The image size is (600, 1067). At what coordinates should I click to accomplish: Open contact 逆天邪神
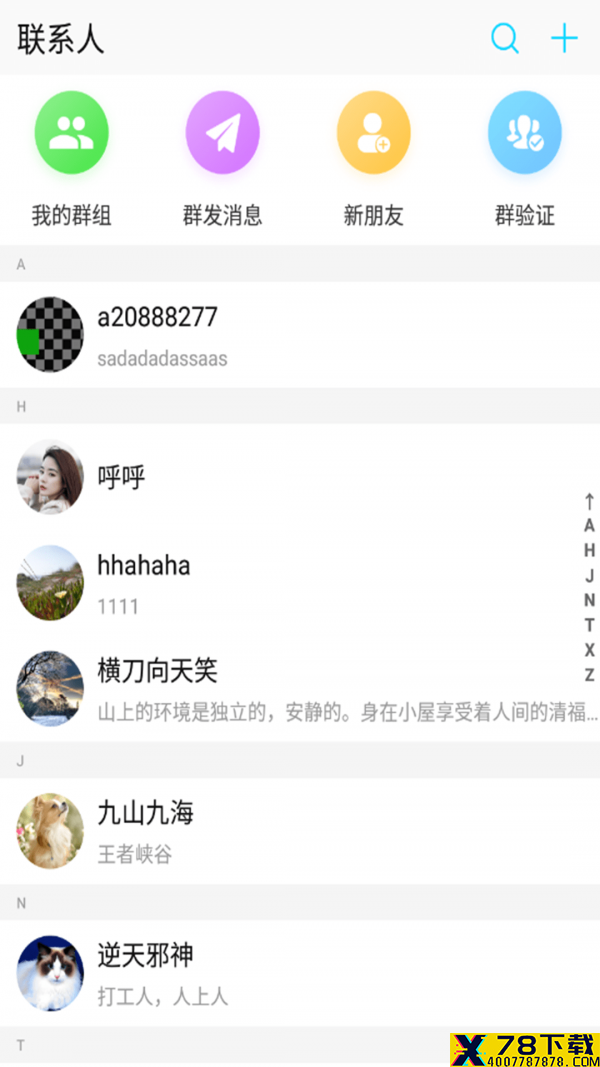[x=300, y=973]
